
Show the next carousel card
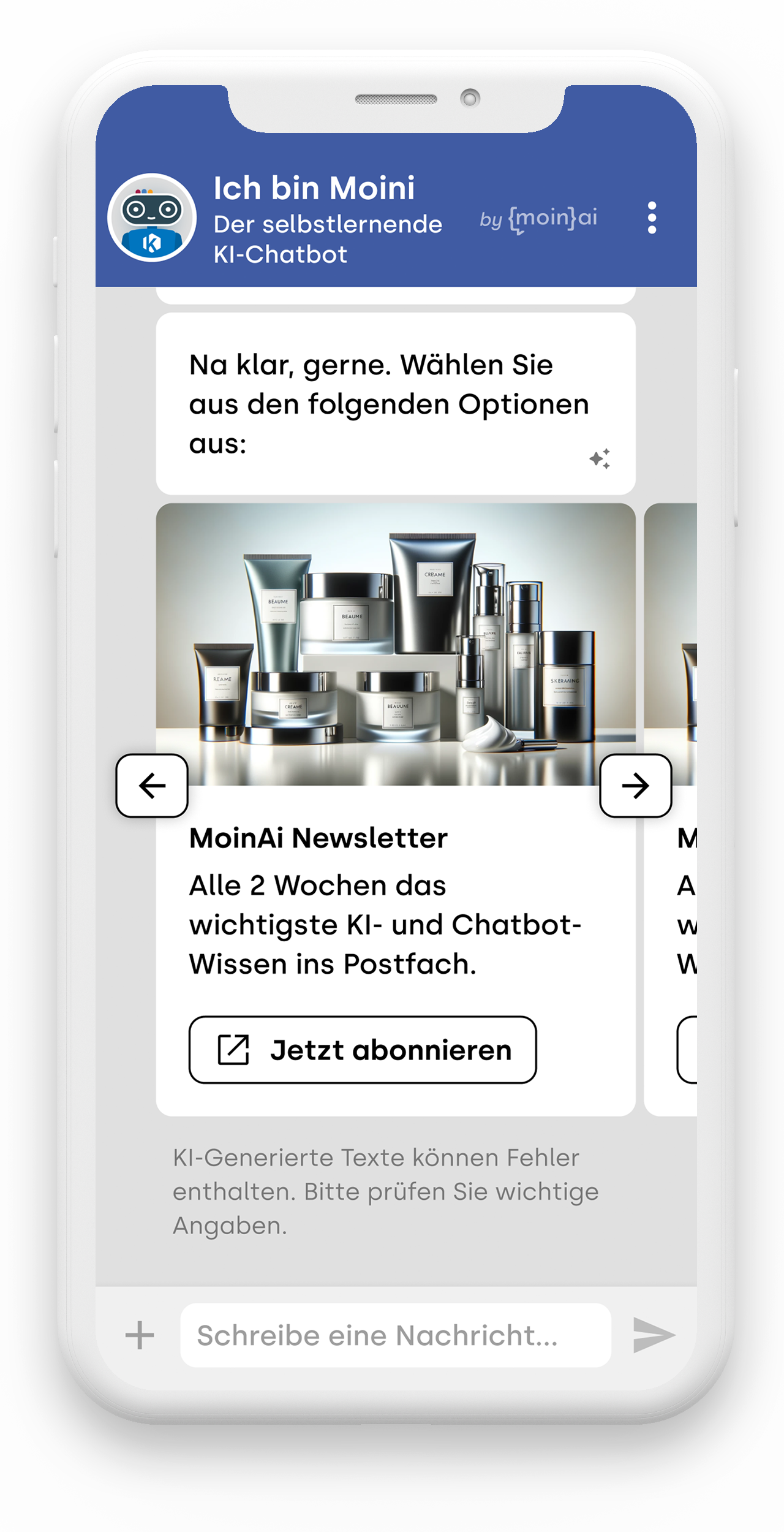pyautogui.click(x=635, y=786)
